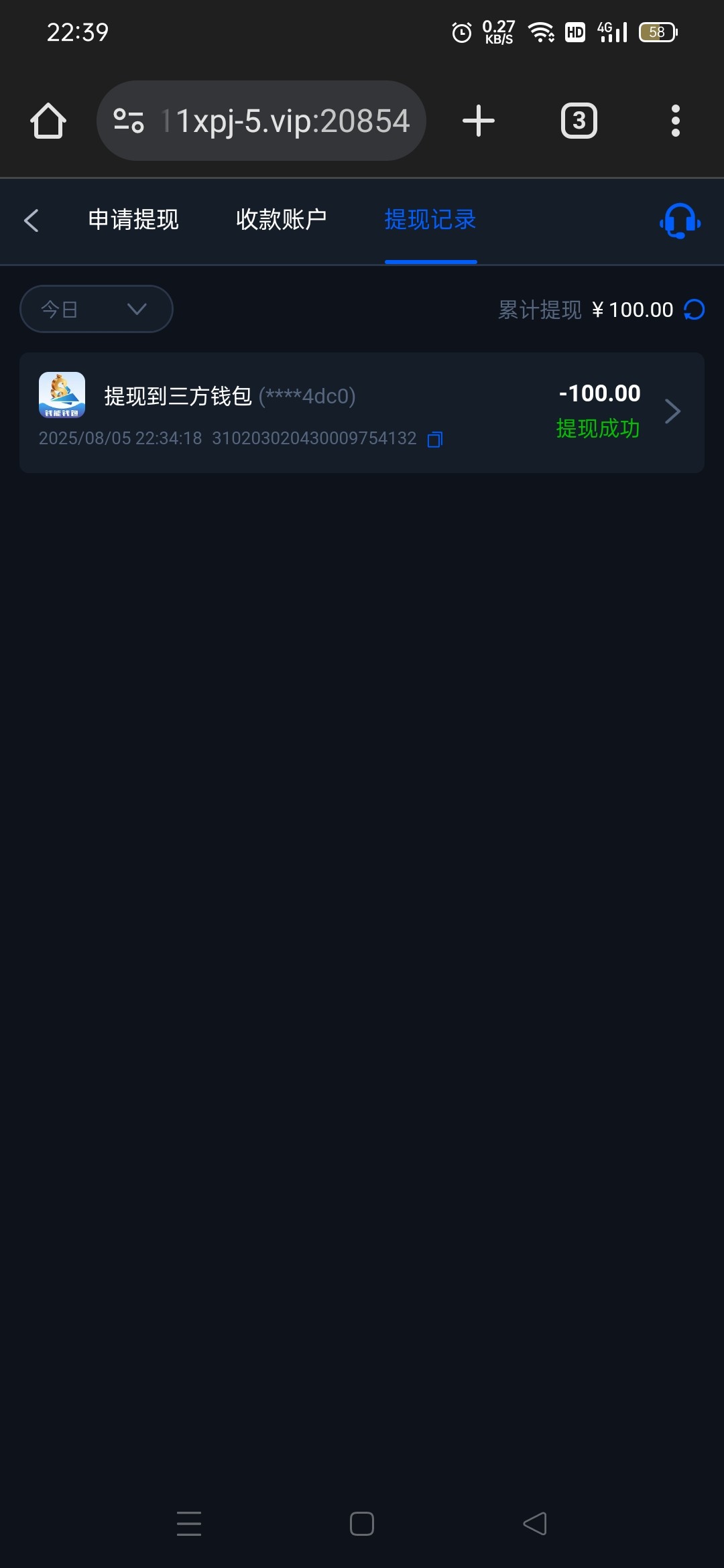The image size is (724, 1568).
Task: Switch to the 申请提现 tab
Action: 133,220
